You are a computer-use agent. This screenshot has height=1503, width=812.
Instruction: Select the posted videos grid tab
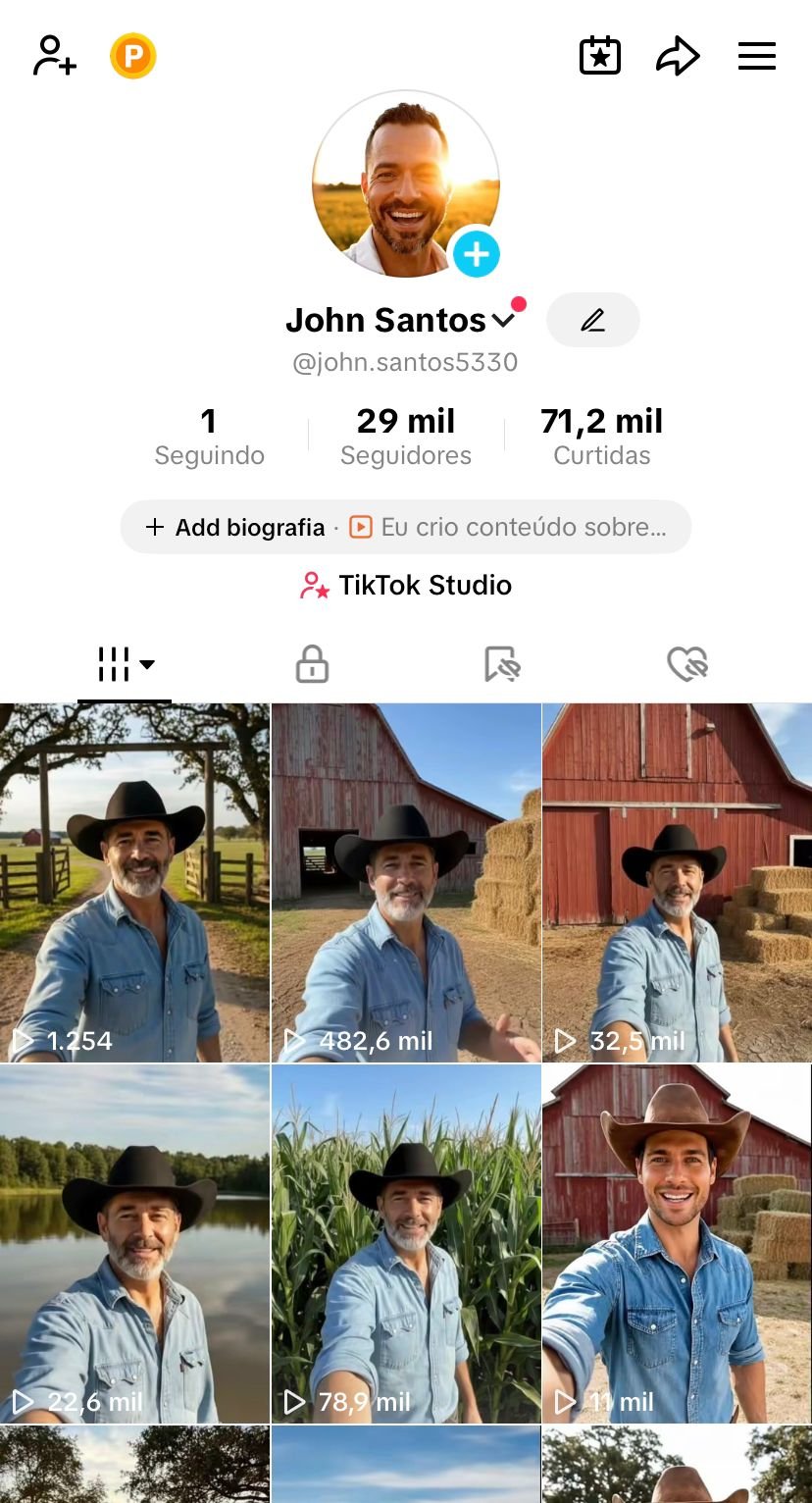(126, 664)
